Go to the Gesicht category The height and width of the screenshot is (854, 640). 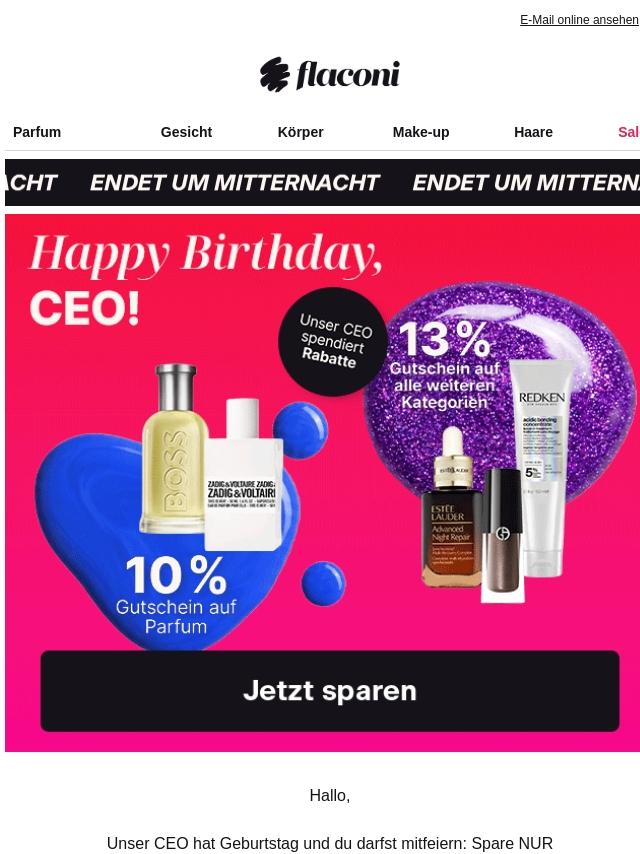(x=186, y=132)
